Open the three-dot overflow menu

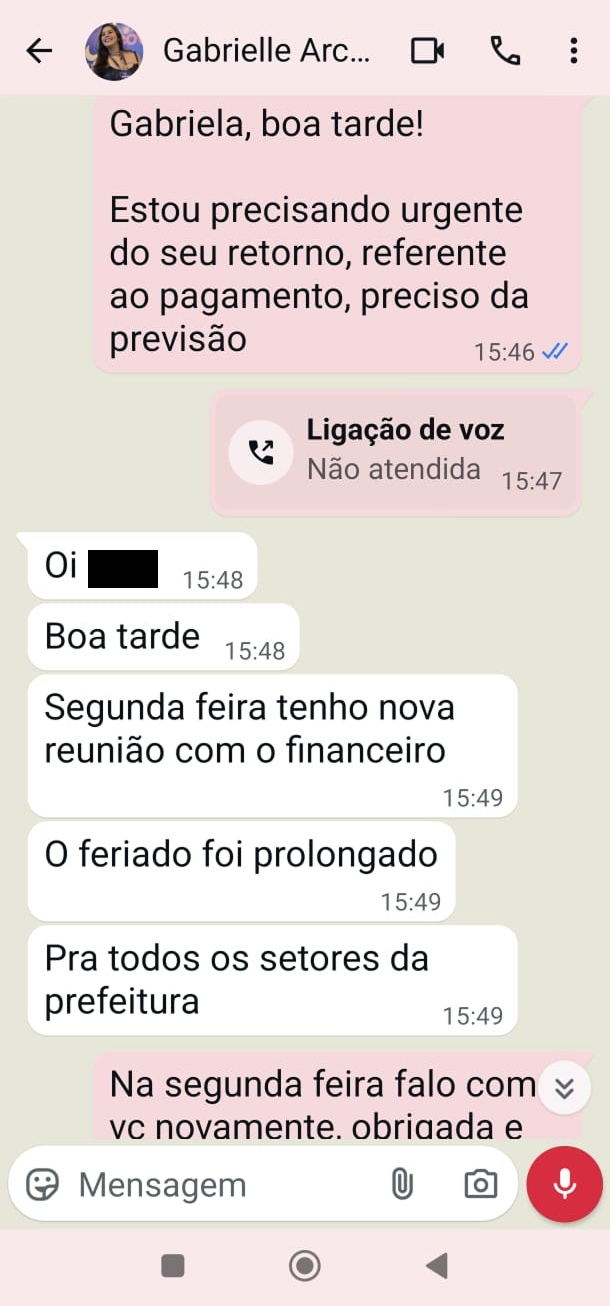(x=573, y=51)
